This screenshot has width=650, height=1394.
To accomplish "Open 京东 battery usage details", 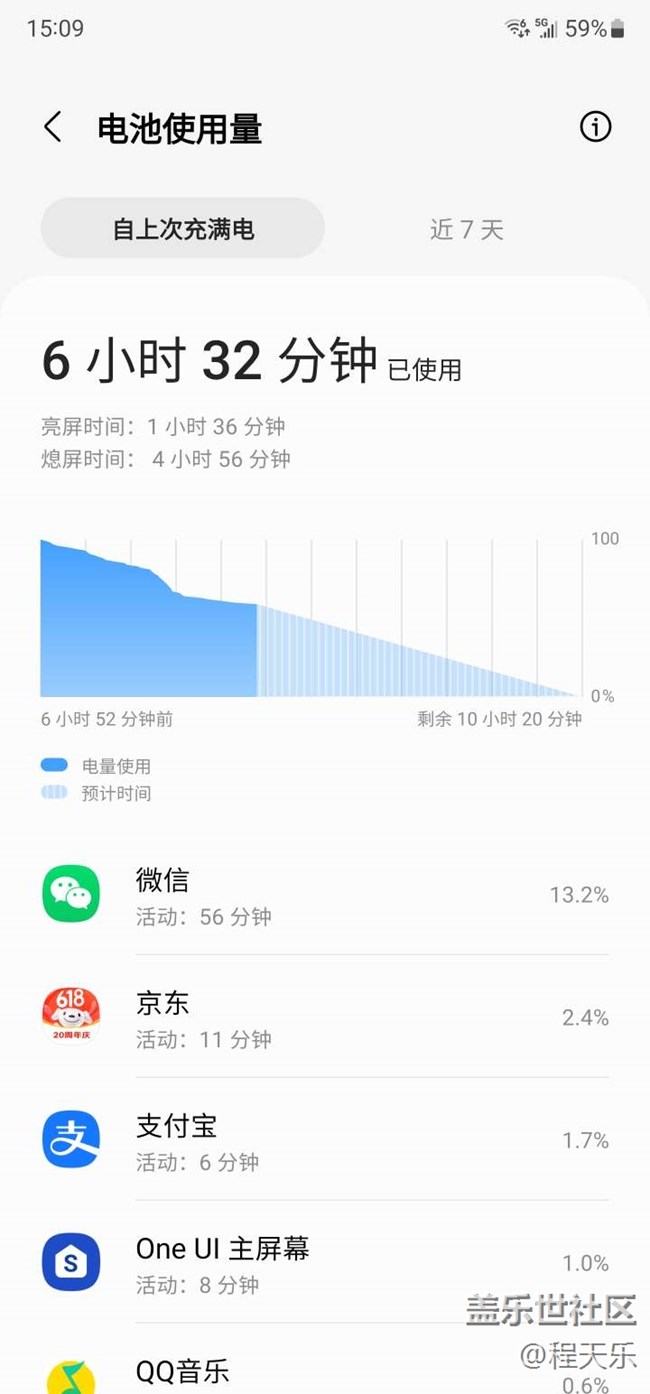I will click(x=325, y=1017).
